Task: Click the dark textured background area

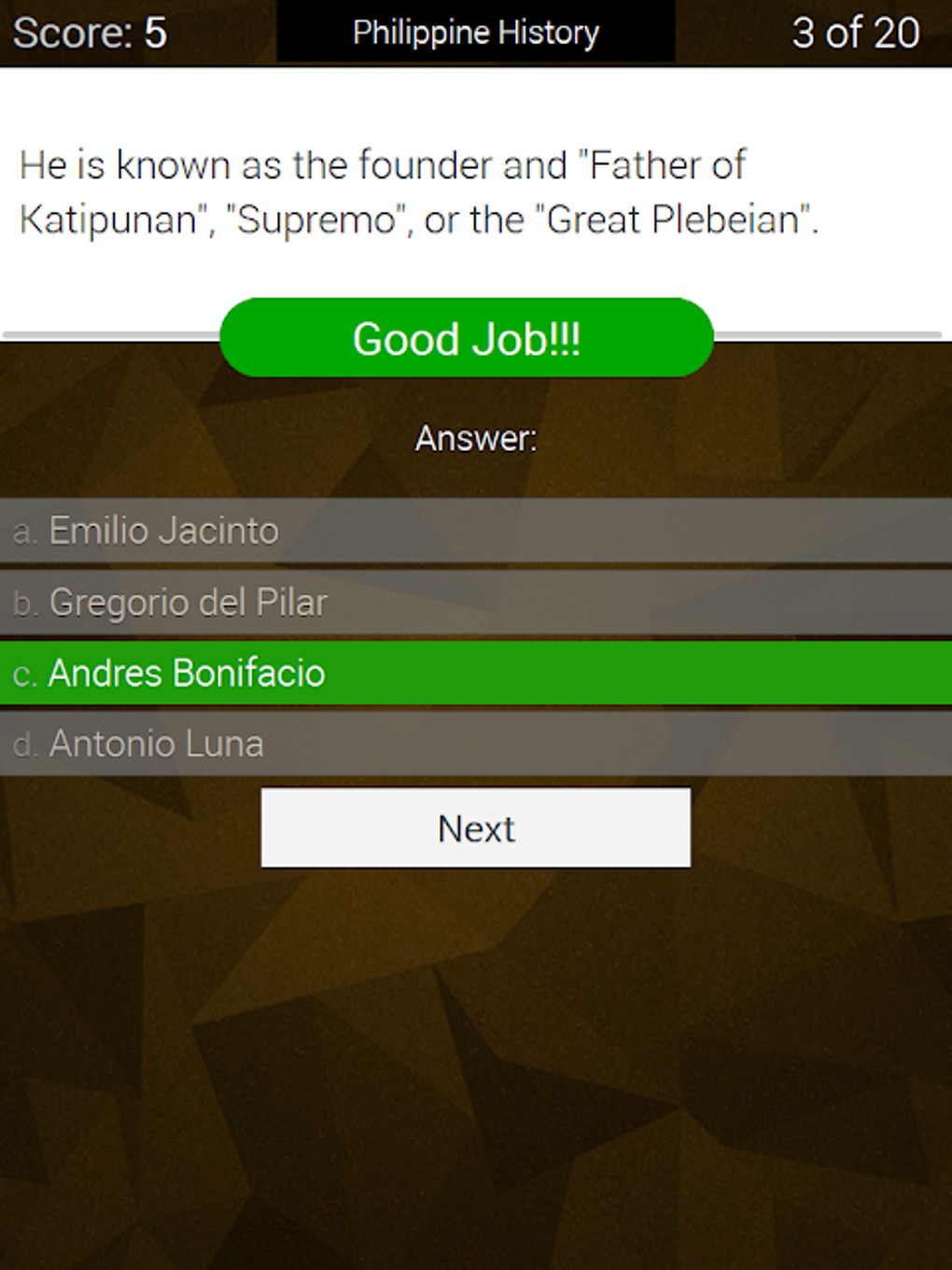Action: [476, 1074]
